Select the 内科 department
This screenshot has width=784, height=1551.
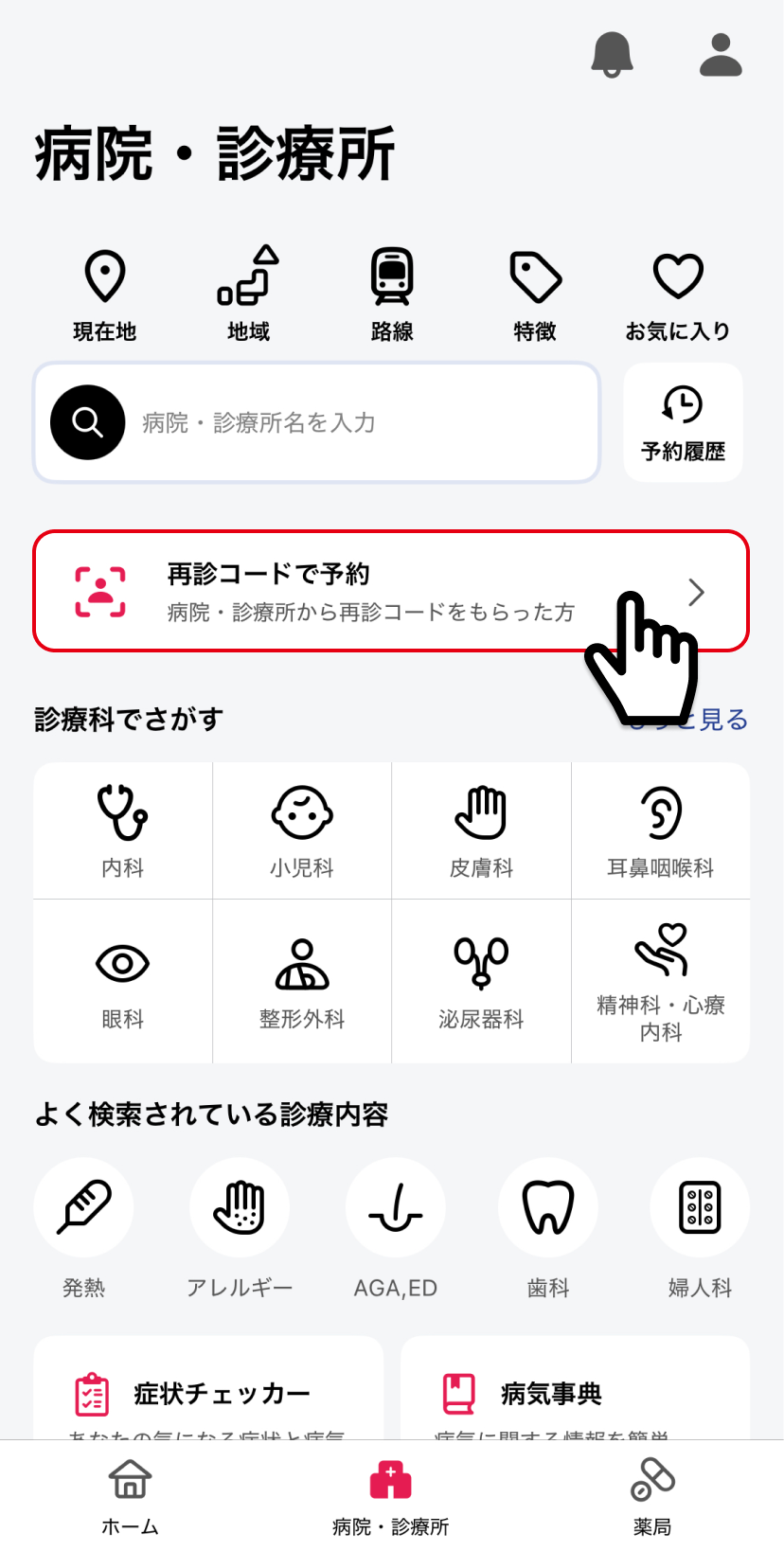coord(123,830)
